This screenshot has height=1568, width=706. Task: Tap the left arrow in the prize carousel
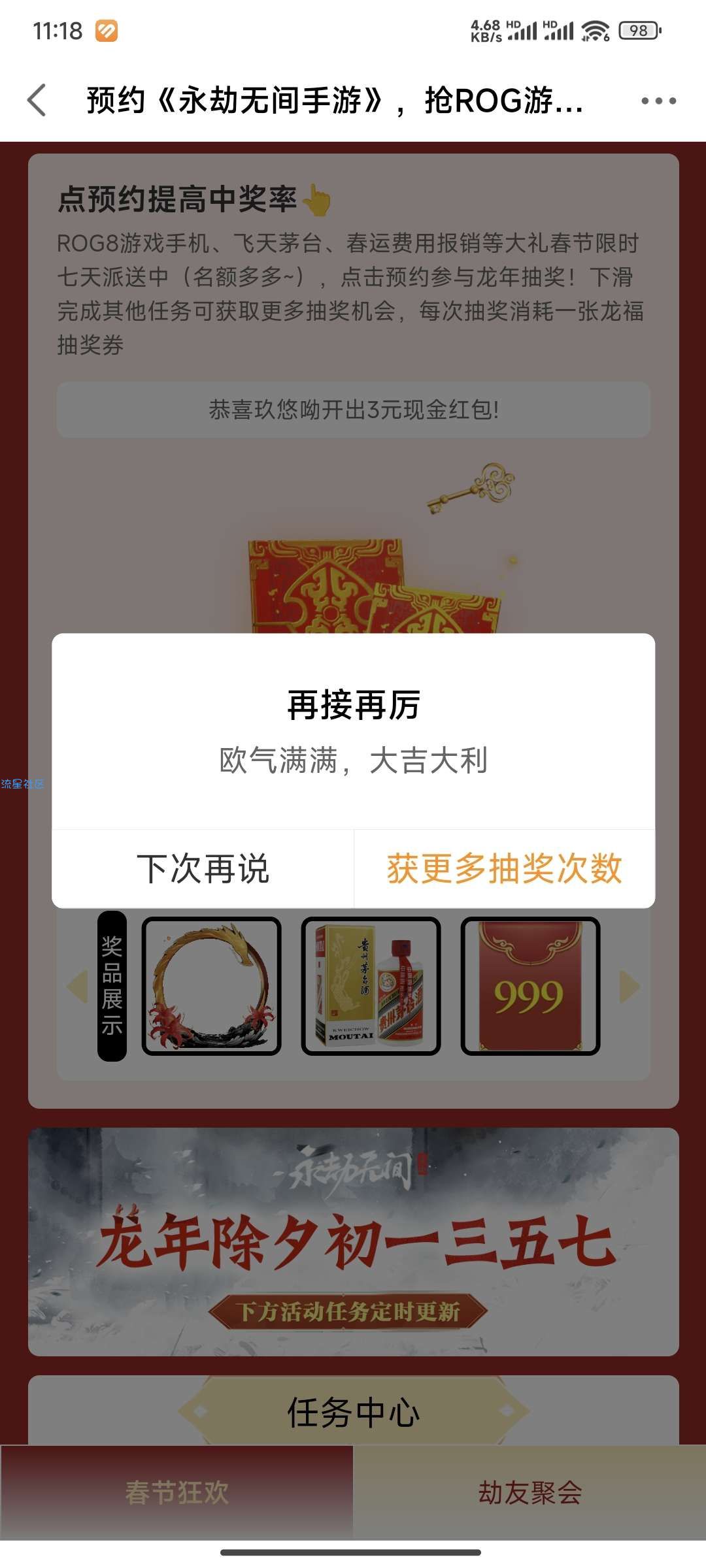point(77,987)
